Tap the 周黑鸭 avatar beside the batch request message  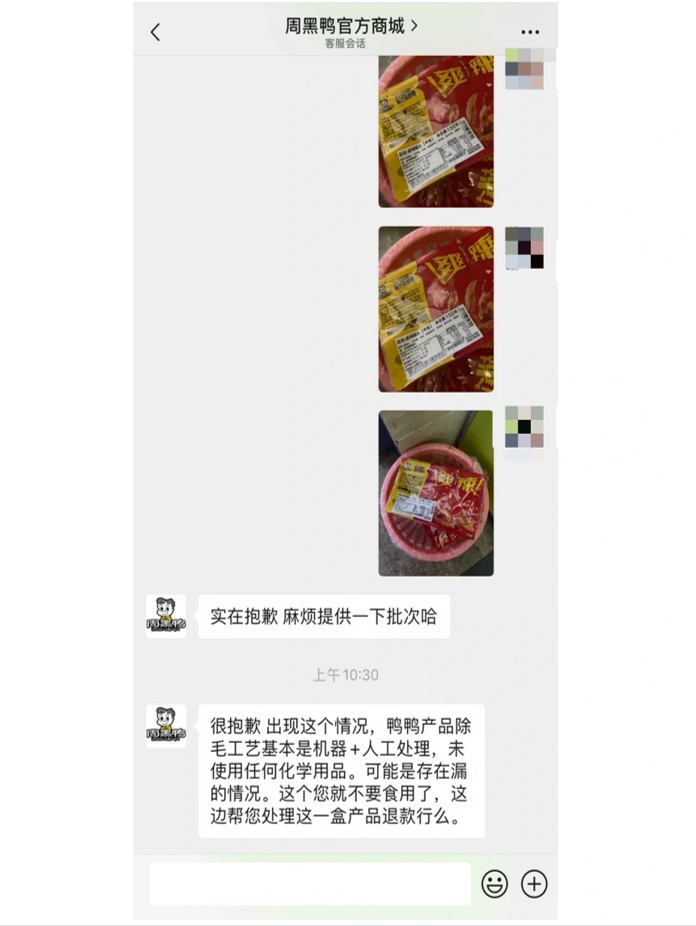[166, 617]
